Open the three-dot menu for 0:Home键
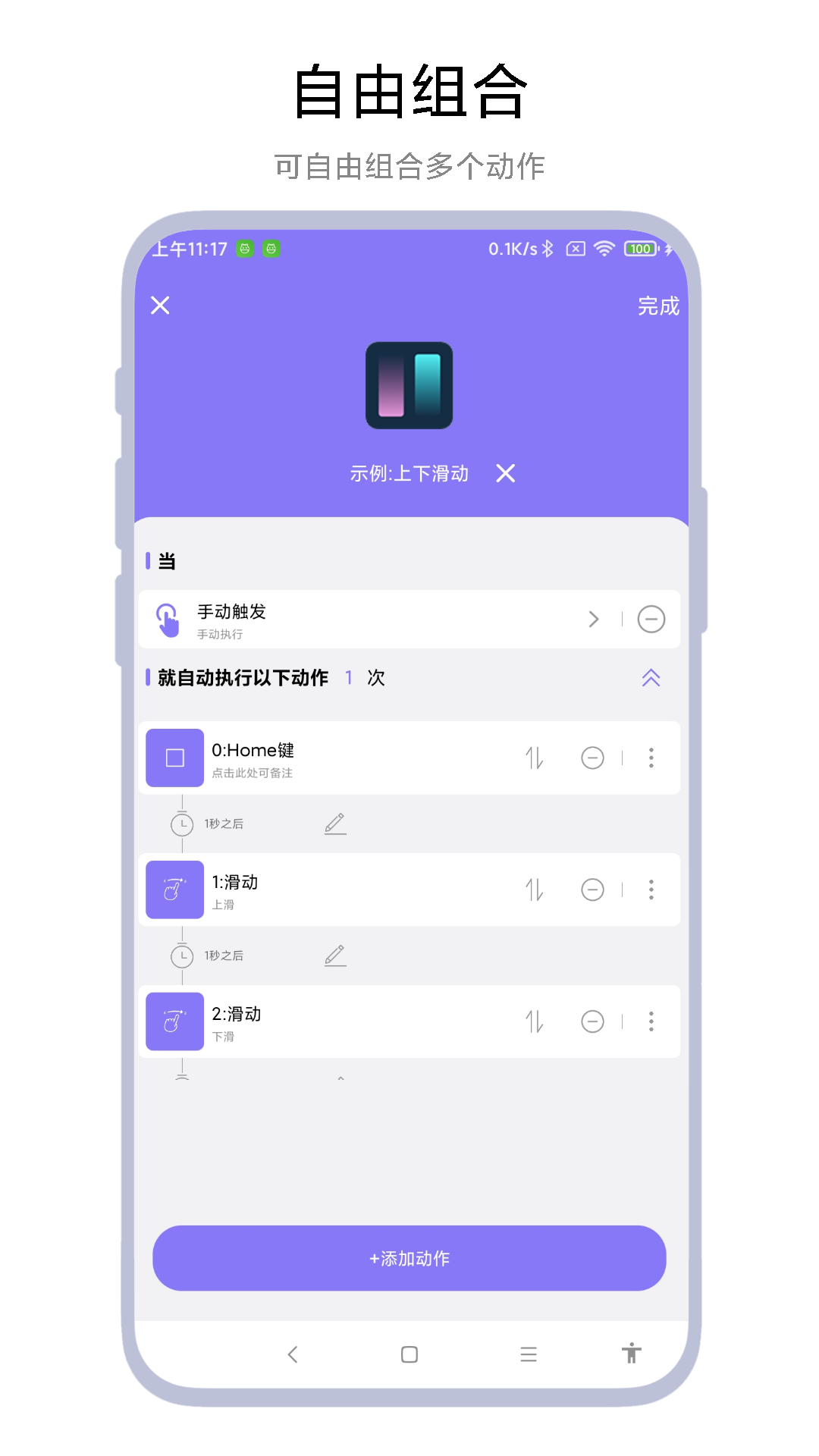 (651, 758)
